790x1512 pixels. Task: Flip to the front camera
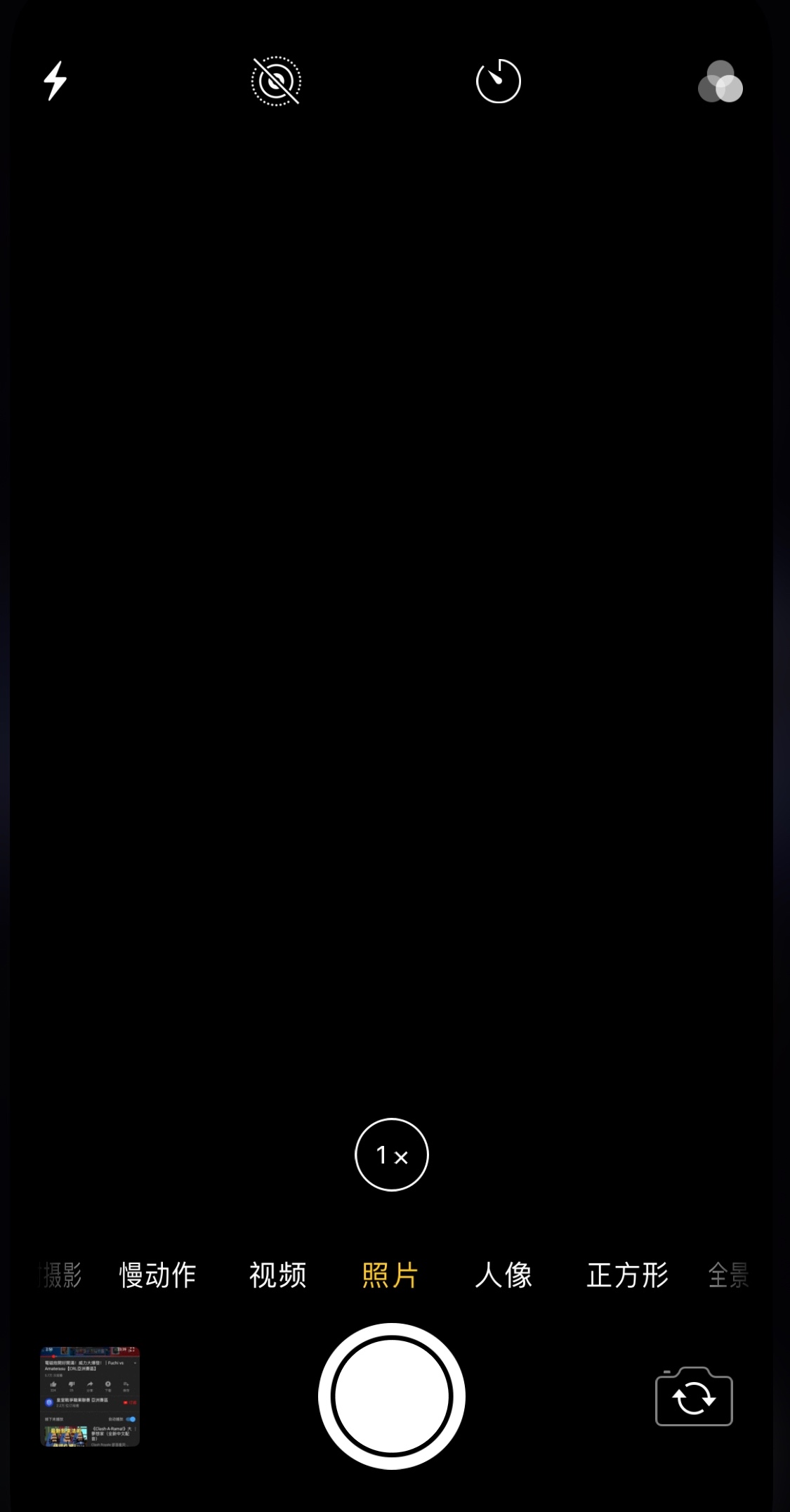pyautogui.click(x=694, y=1397)
